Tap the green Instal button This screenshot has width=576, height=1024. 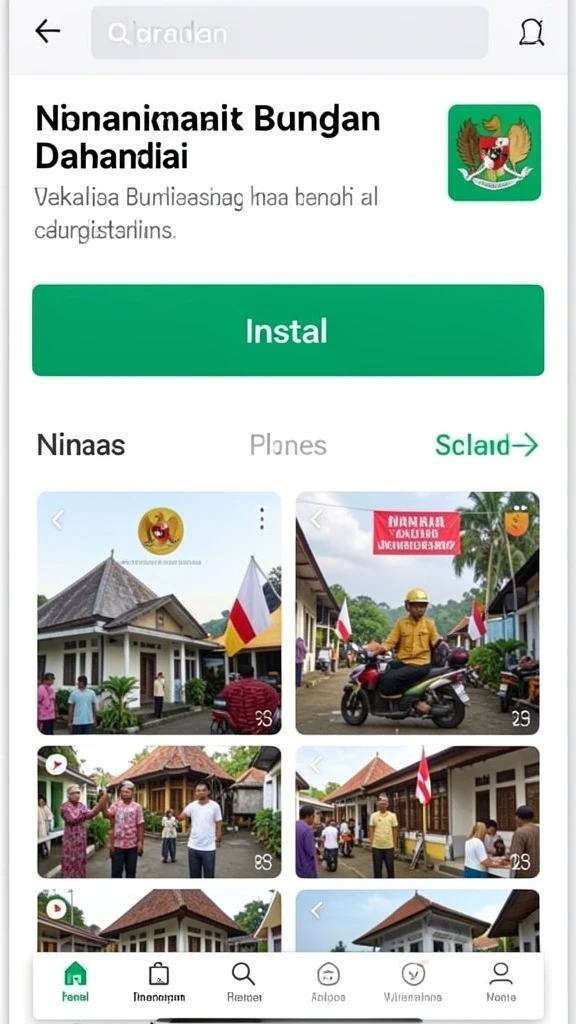[288, 330]
